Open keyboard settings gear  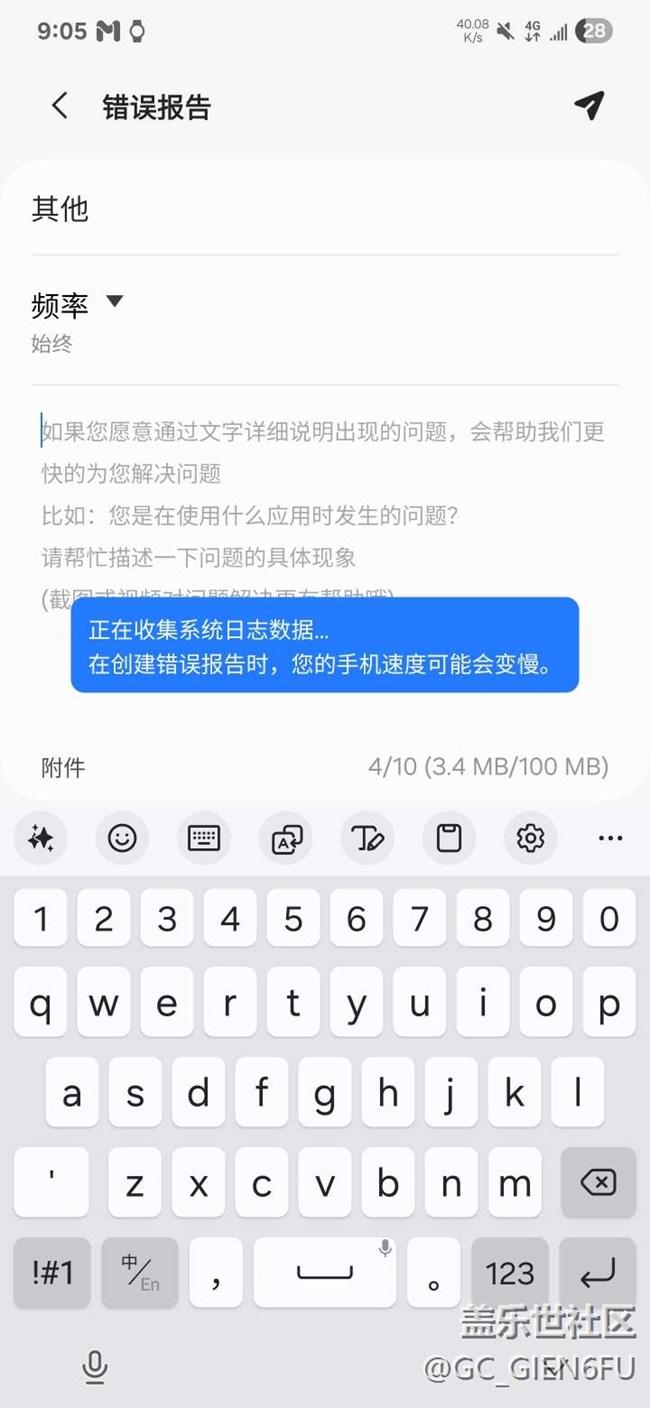(530, 838)
